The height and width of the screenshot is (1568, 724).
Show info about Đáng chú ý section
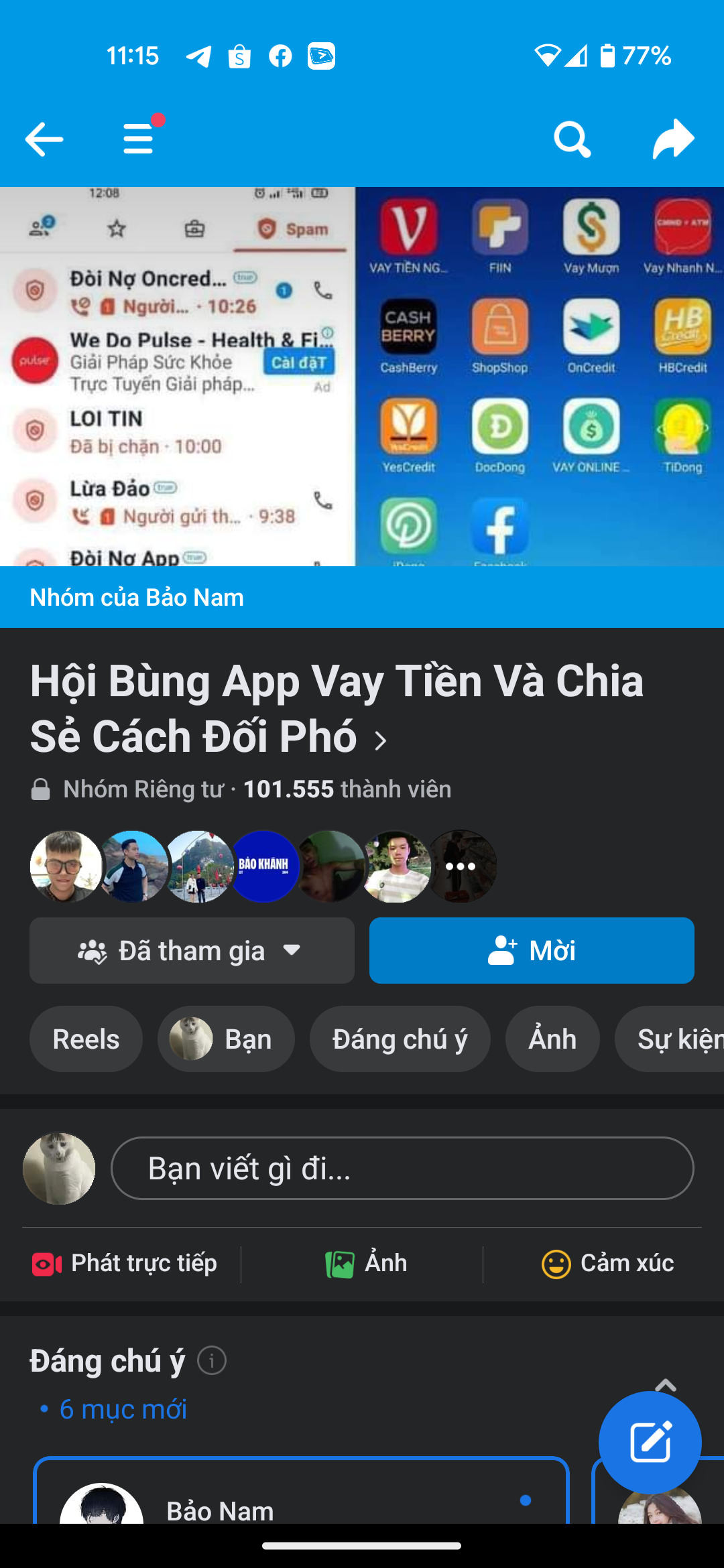coord(212,1361)
